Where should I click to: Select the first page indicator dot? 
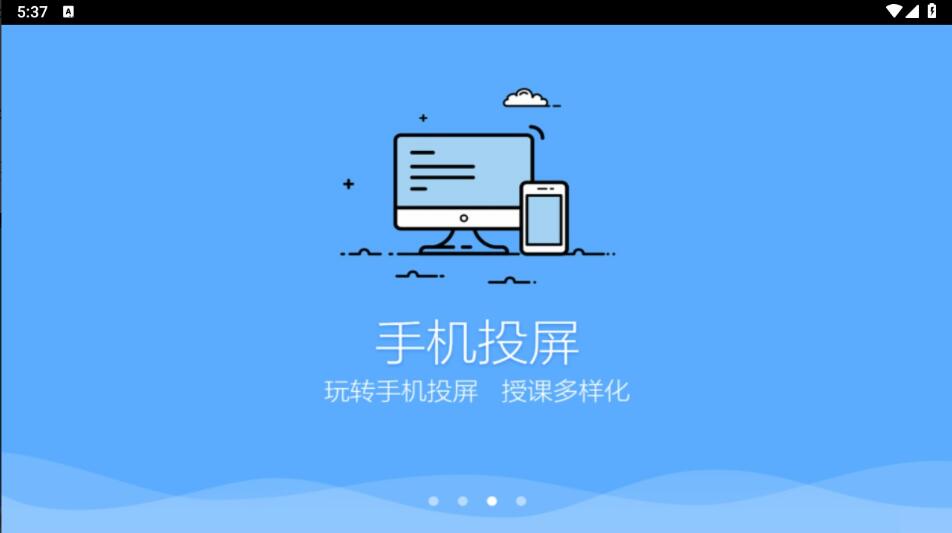433,501
